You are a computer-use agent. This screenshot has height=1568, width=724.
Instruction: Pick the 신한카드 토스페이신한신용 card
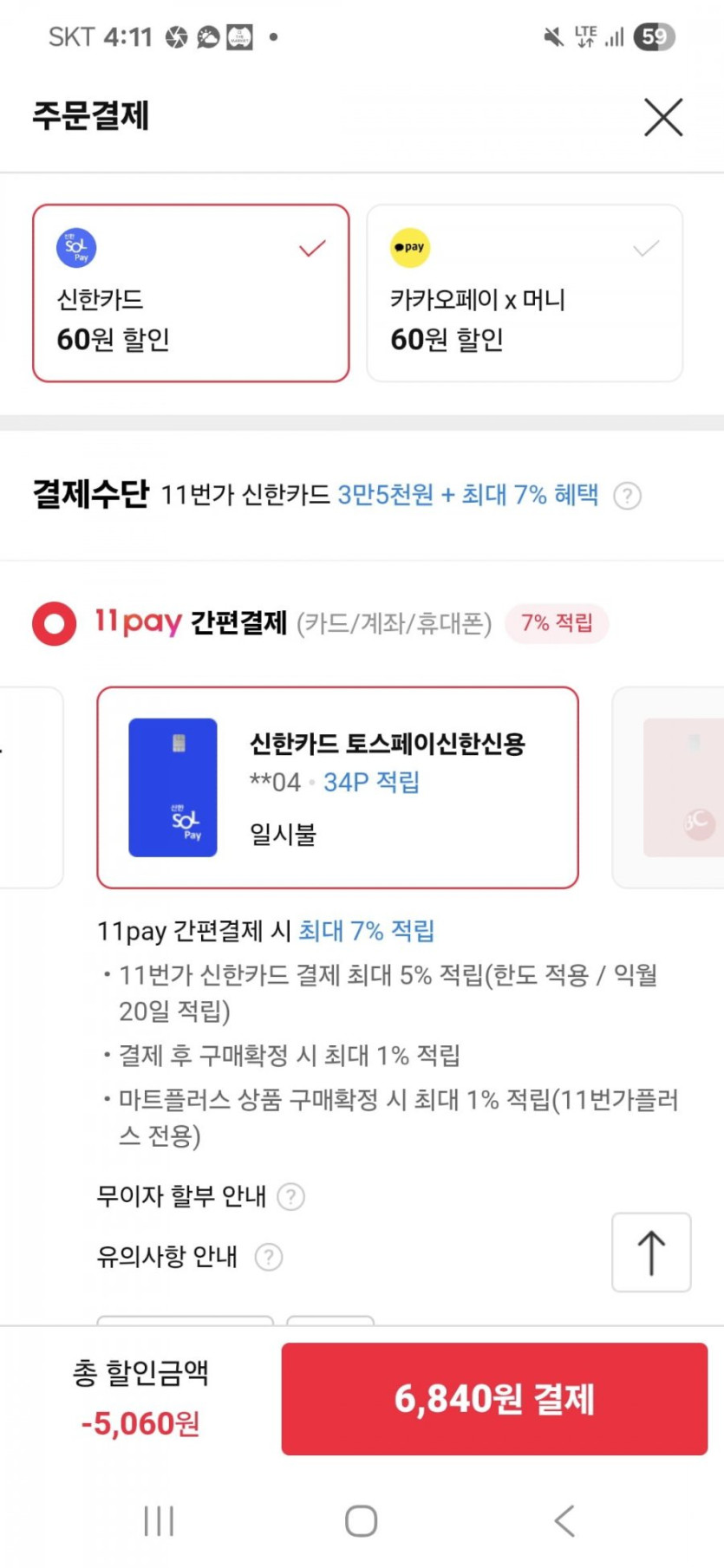tap(337, 787)
